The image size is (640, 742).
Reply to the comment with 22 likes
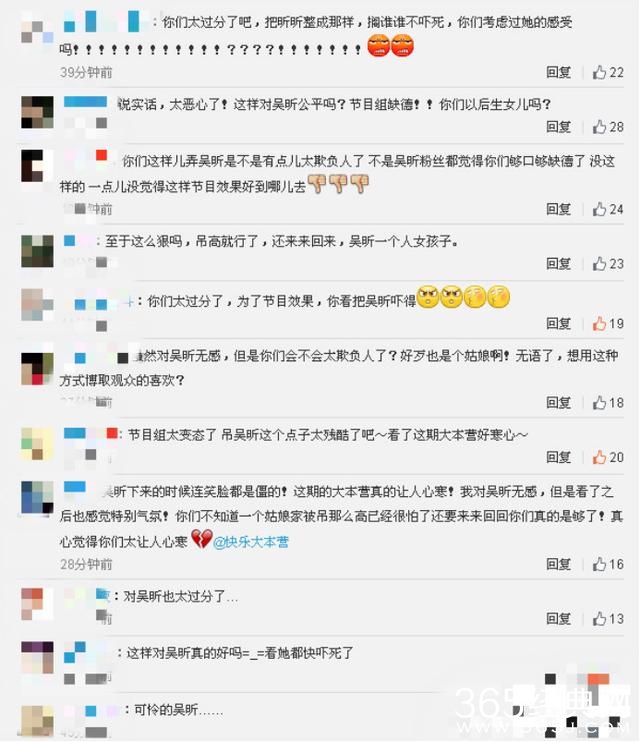coord(558,72)
